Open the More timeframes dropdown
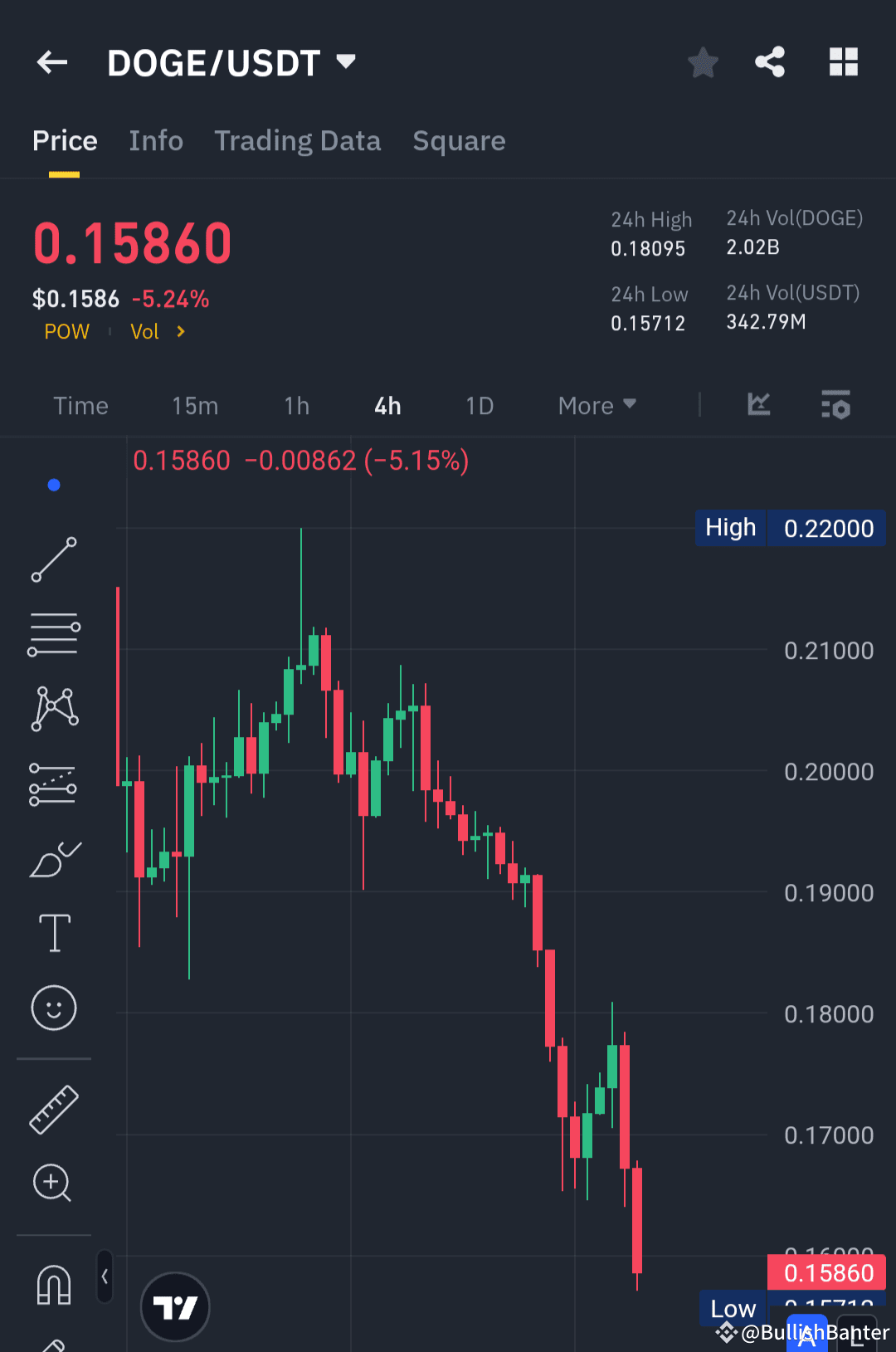 pos(596,406)
